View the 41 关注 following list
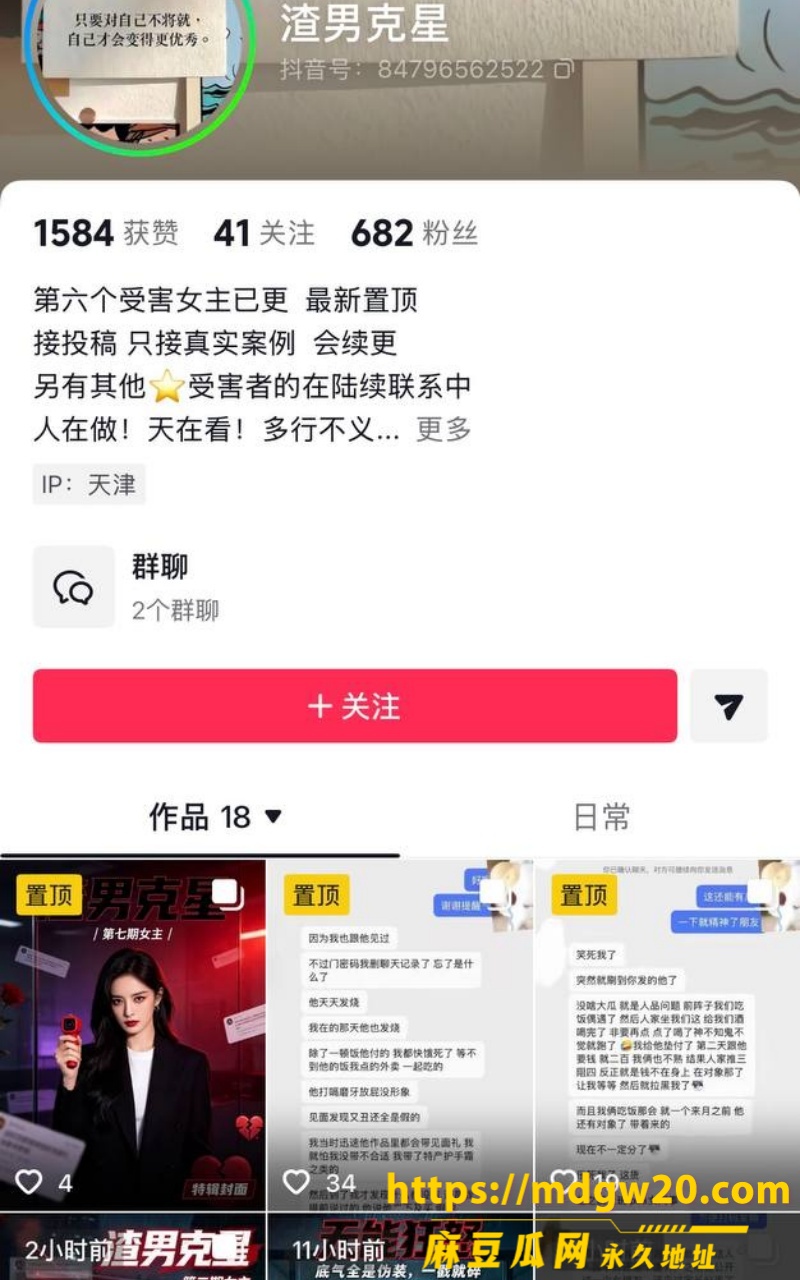Image resolution: width=800 pixels, height=1280 pixels. coord(264,233)
